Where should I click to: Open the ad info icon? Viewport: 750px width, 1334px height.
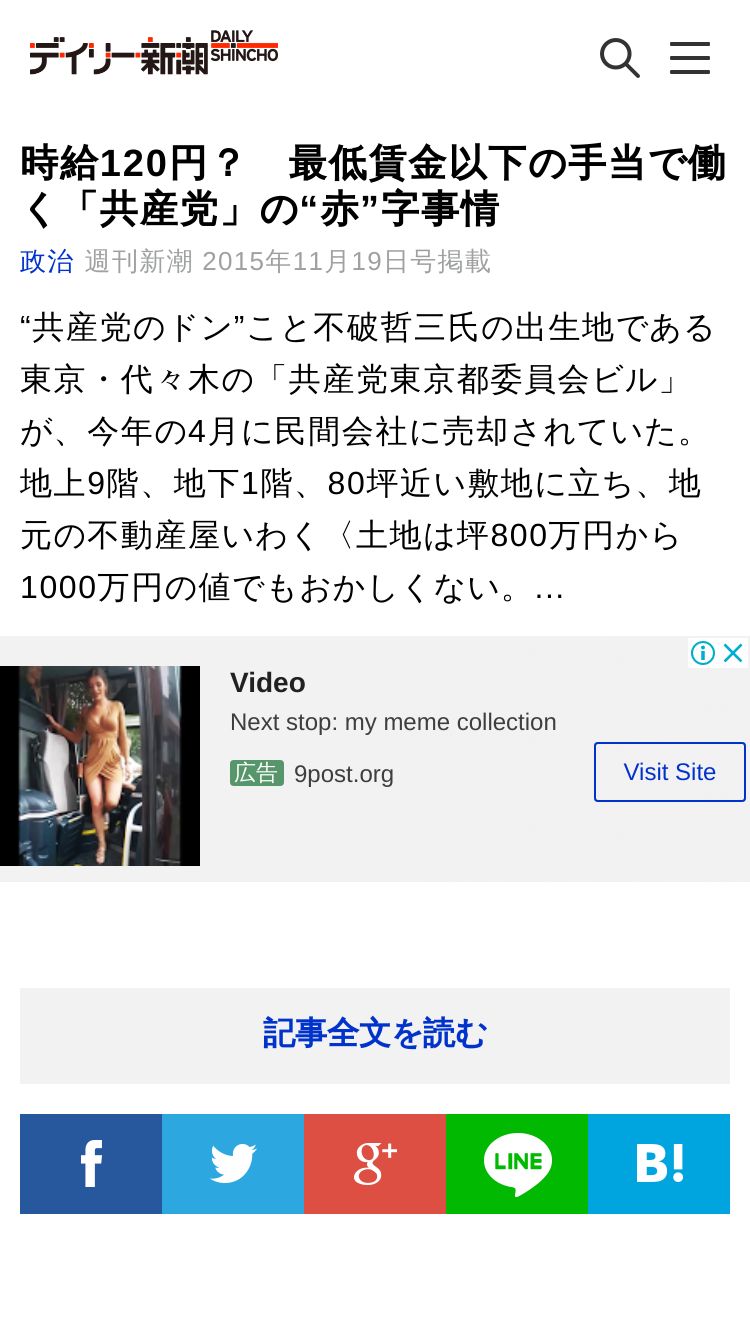coord(703,653)
